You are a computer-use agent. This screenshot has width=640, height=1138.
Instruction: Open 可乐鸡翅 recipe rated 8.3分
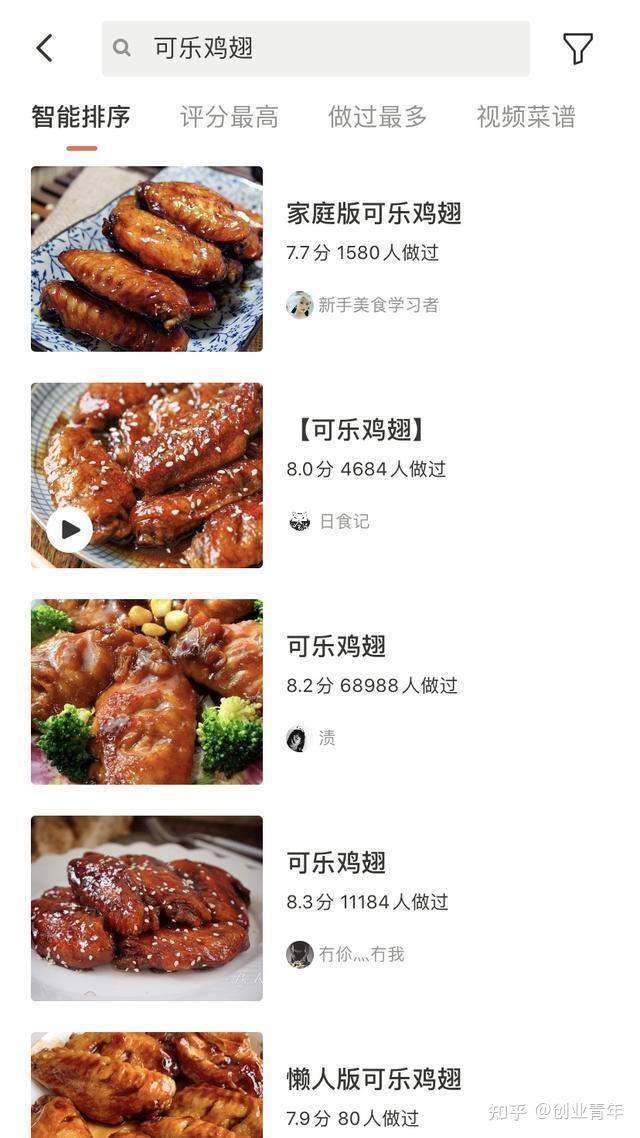(x=336, y=862)
